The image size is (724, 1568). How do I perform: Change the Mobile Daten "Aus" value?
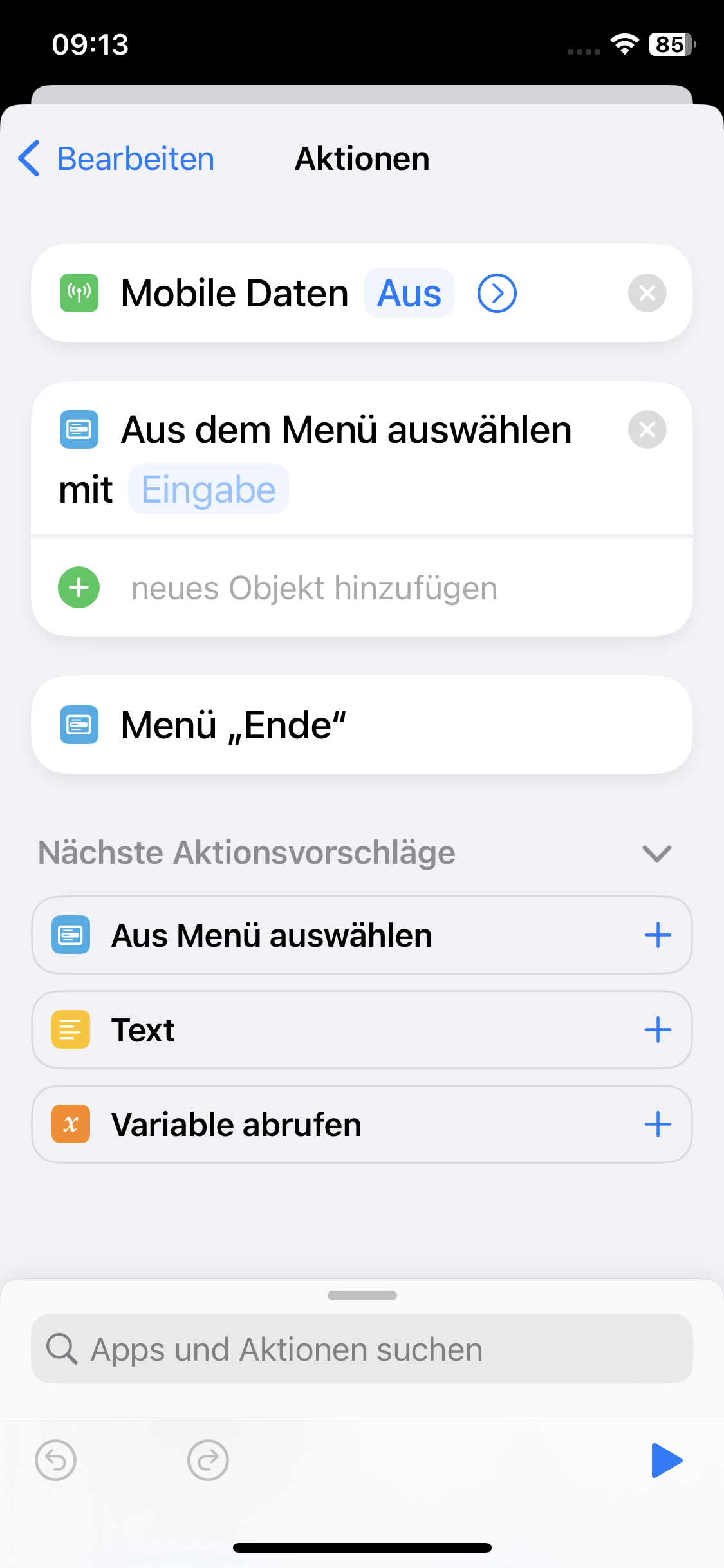pyautogui.click(x=409, y=294)
